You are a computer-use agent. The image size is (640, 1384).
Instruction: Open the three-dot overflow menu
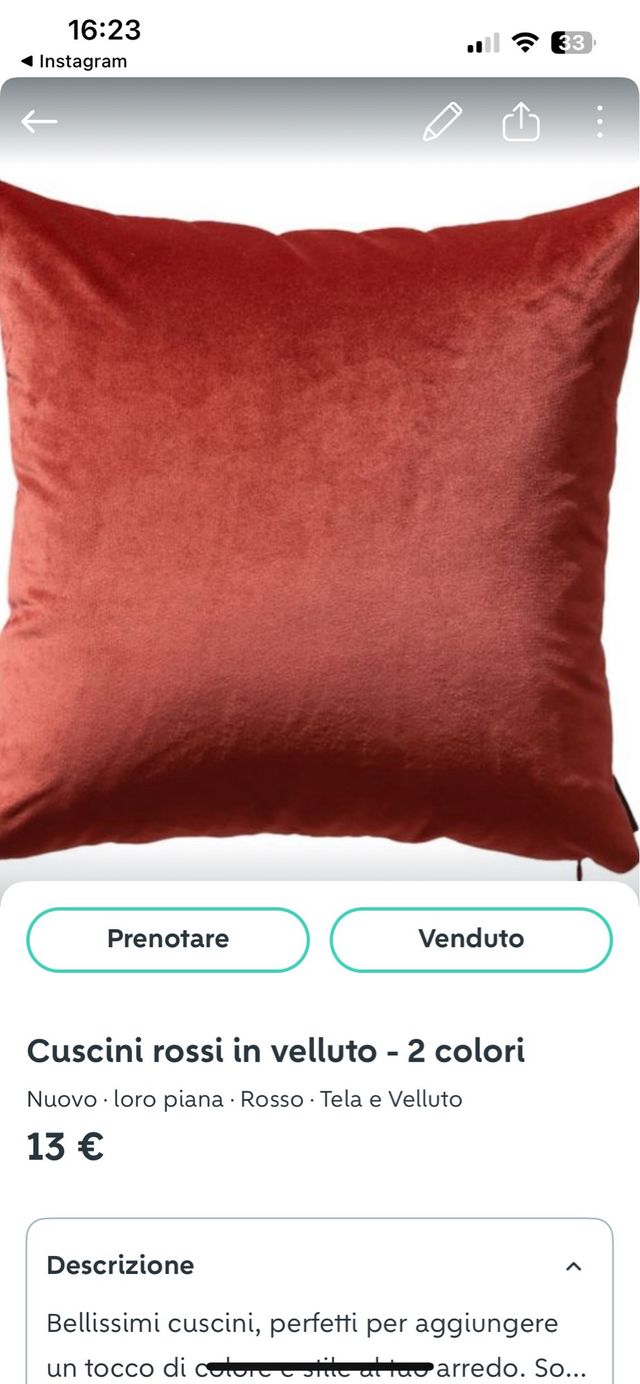599,122
